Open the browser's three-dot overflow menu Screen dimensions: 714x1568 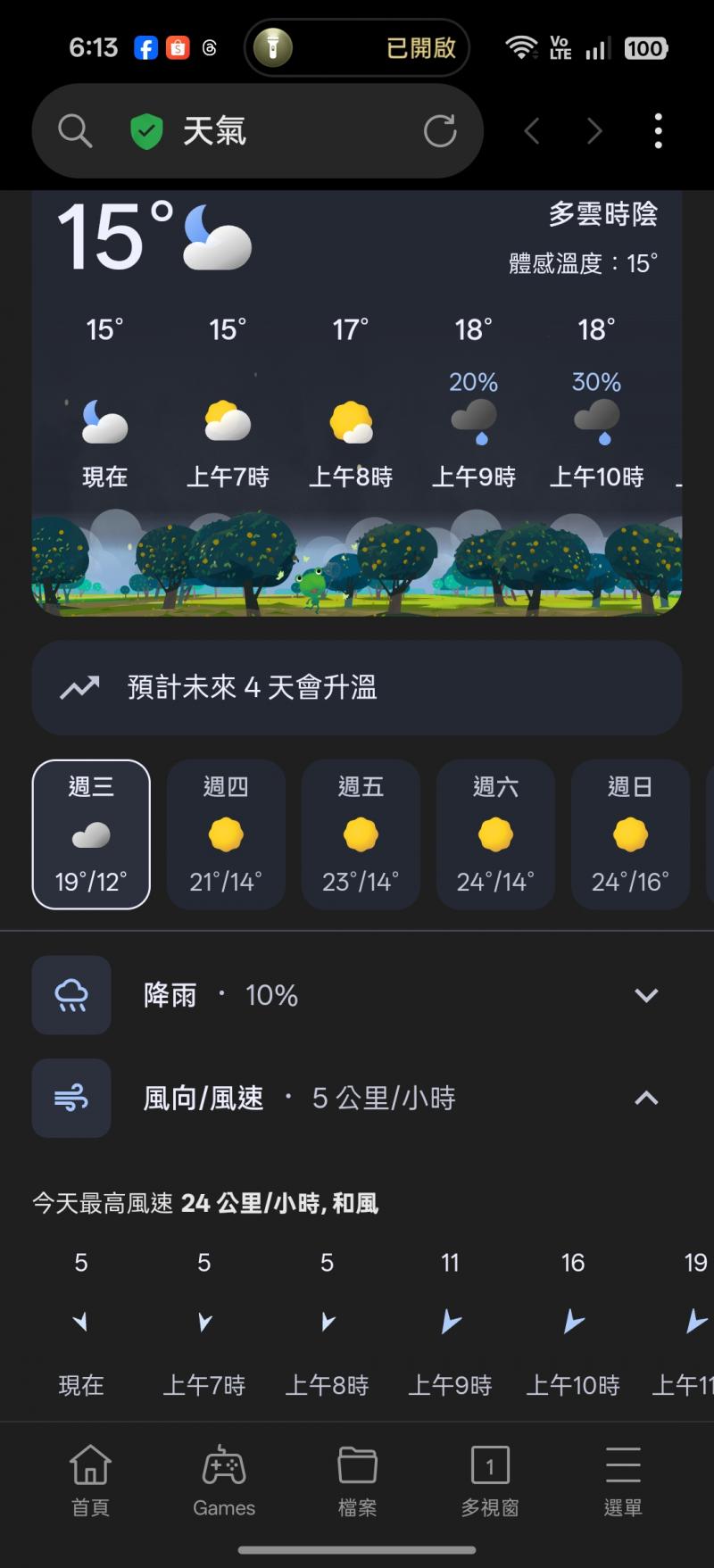(658, 131)
